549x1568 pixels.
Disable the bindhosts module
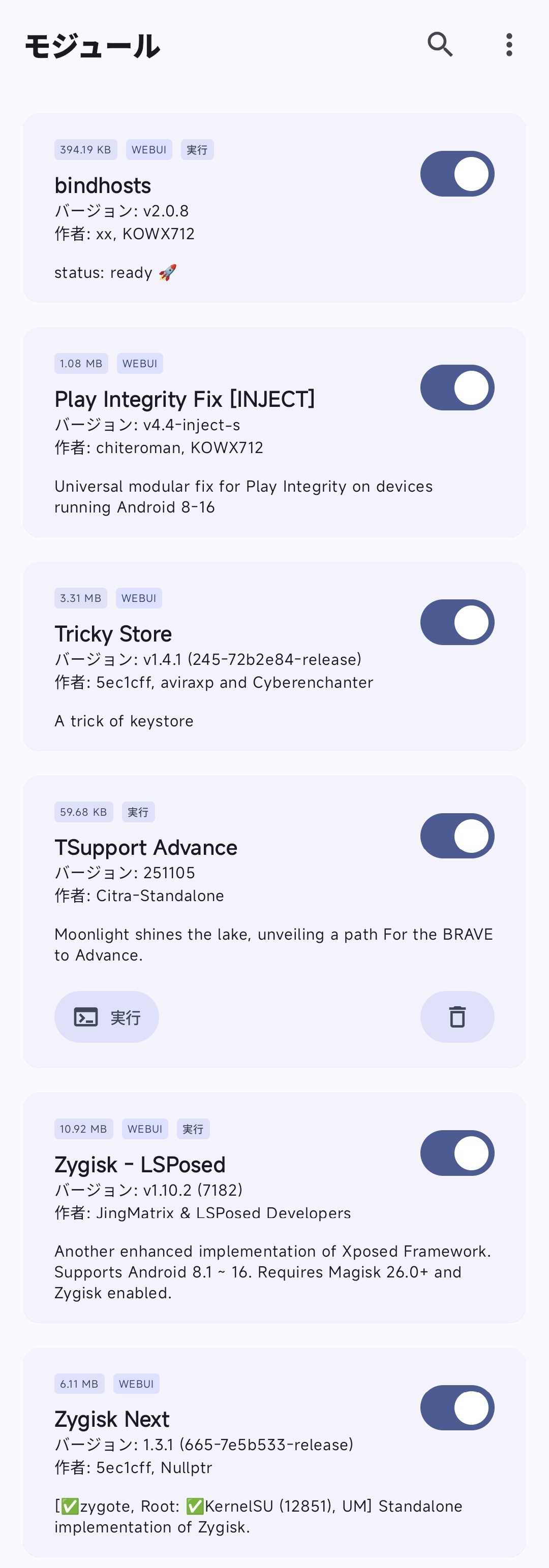point(457,174)
